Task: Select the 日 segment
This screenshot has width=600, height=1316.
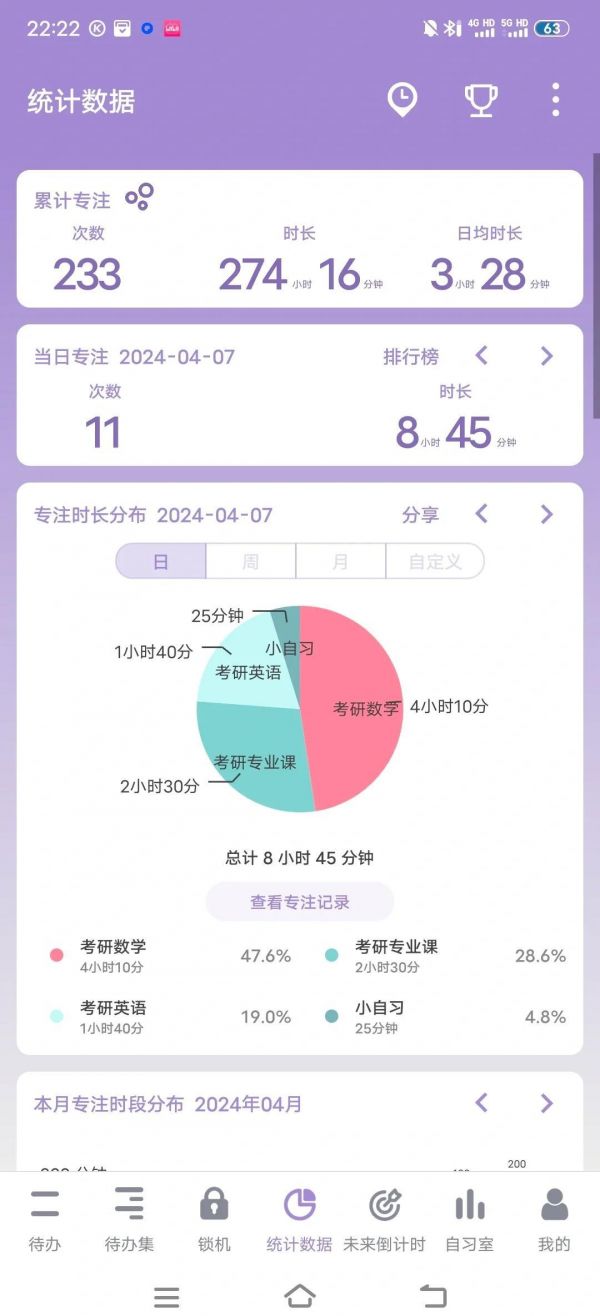Action: coord(161,561)
